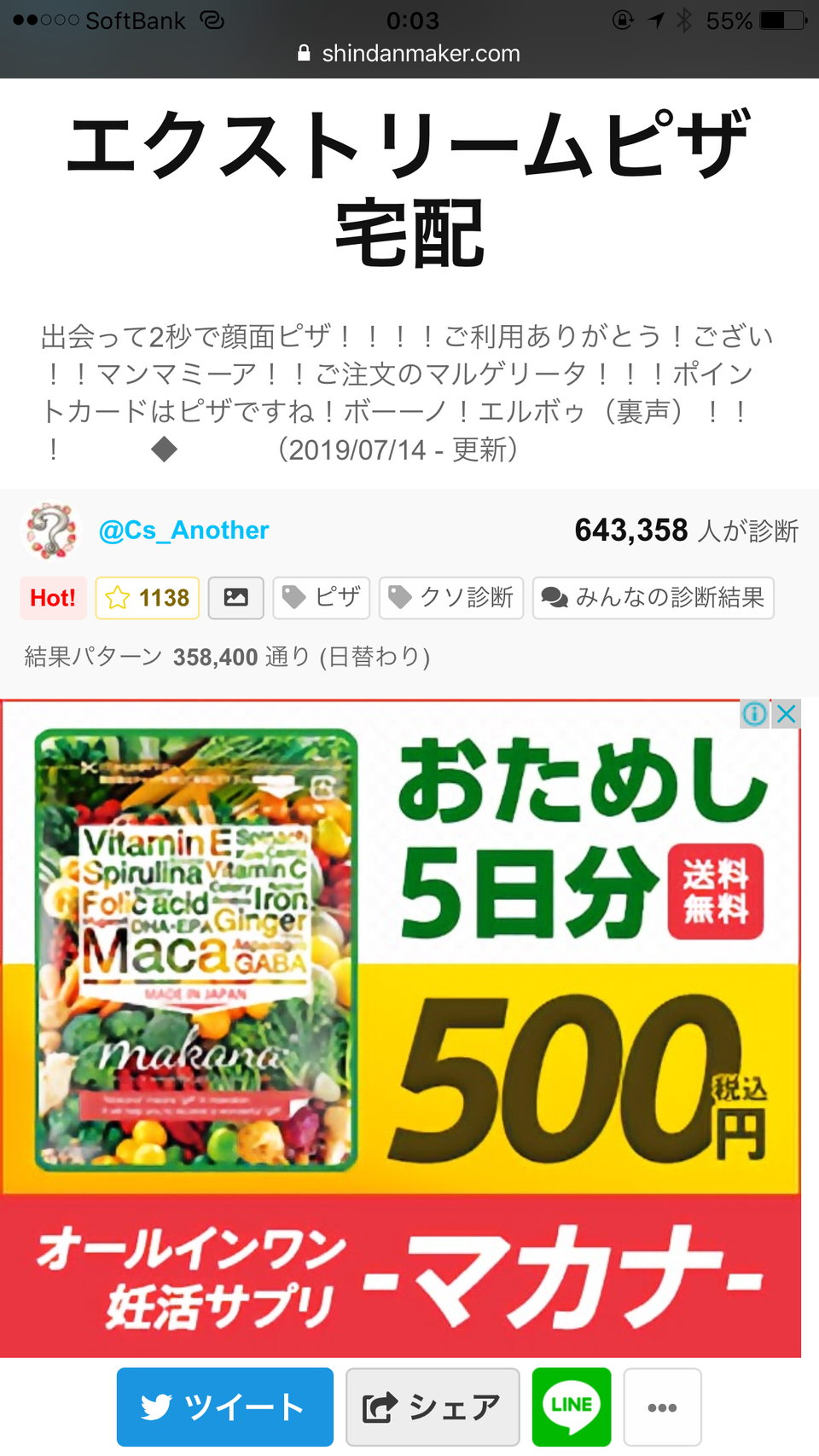Open the ad info icon
The width and height of the screenshot is (819, 1456).
754,714
